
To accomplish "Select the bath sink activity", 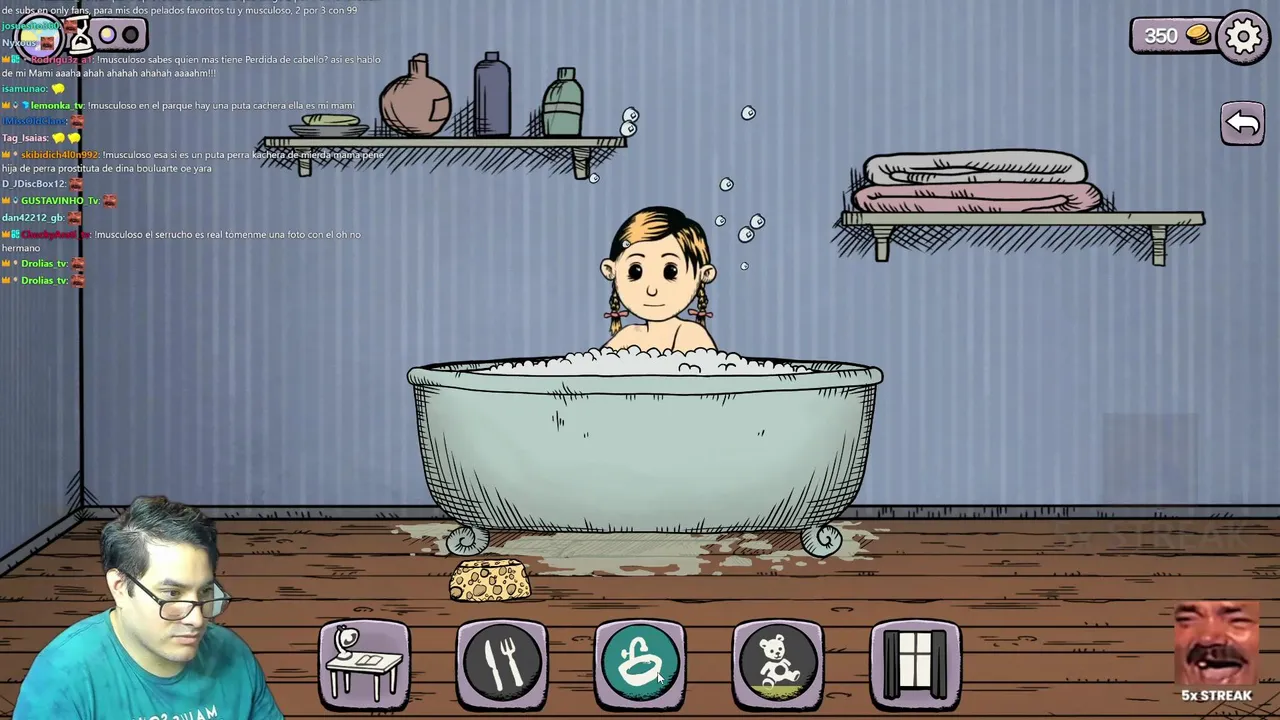I will 640,664.
